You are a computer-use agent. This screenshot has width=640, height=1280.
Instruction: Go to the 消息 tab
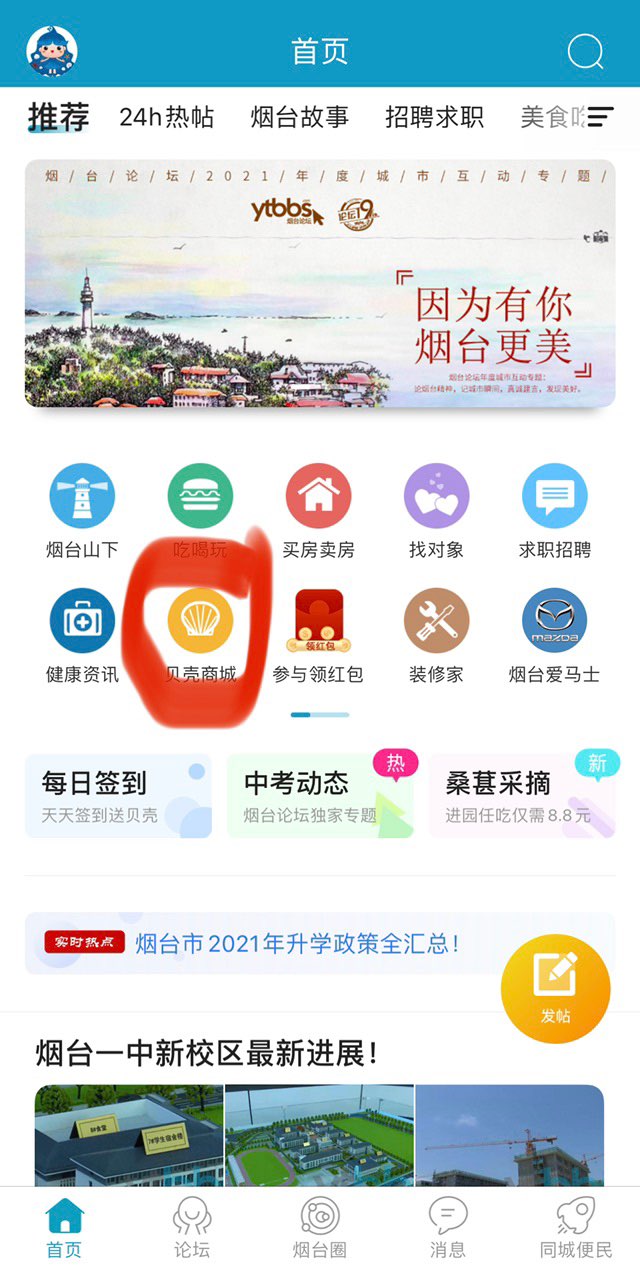click(x=447, y=1228)
